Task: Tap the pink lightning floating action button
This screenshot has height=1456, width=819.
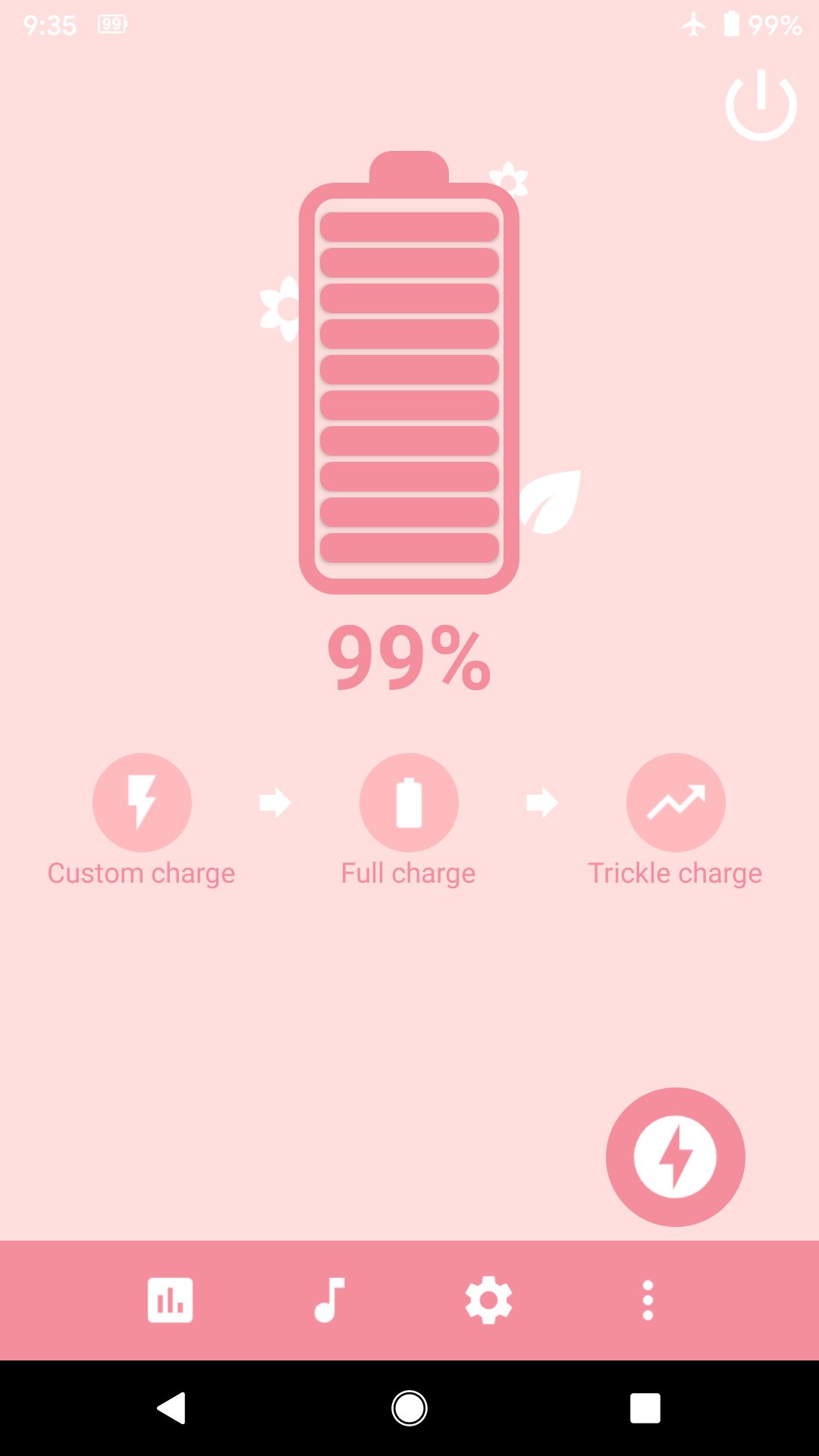Action: tap(675, 1156)
